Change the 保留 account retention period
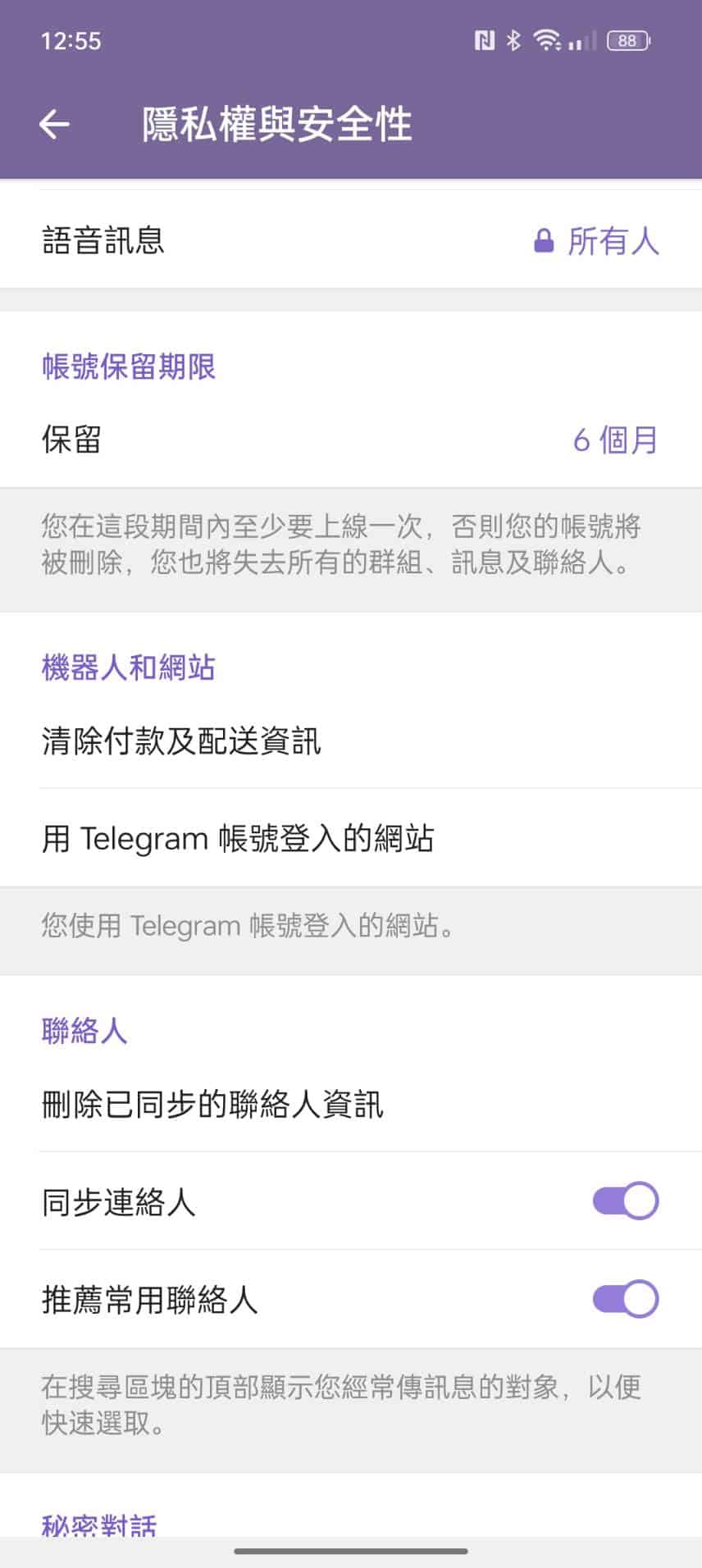This screenshot has width=702, height=1568. [351, 440]
